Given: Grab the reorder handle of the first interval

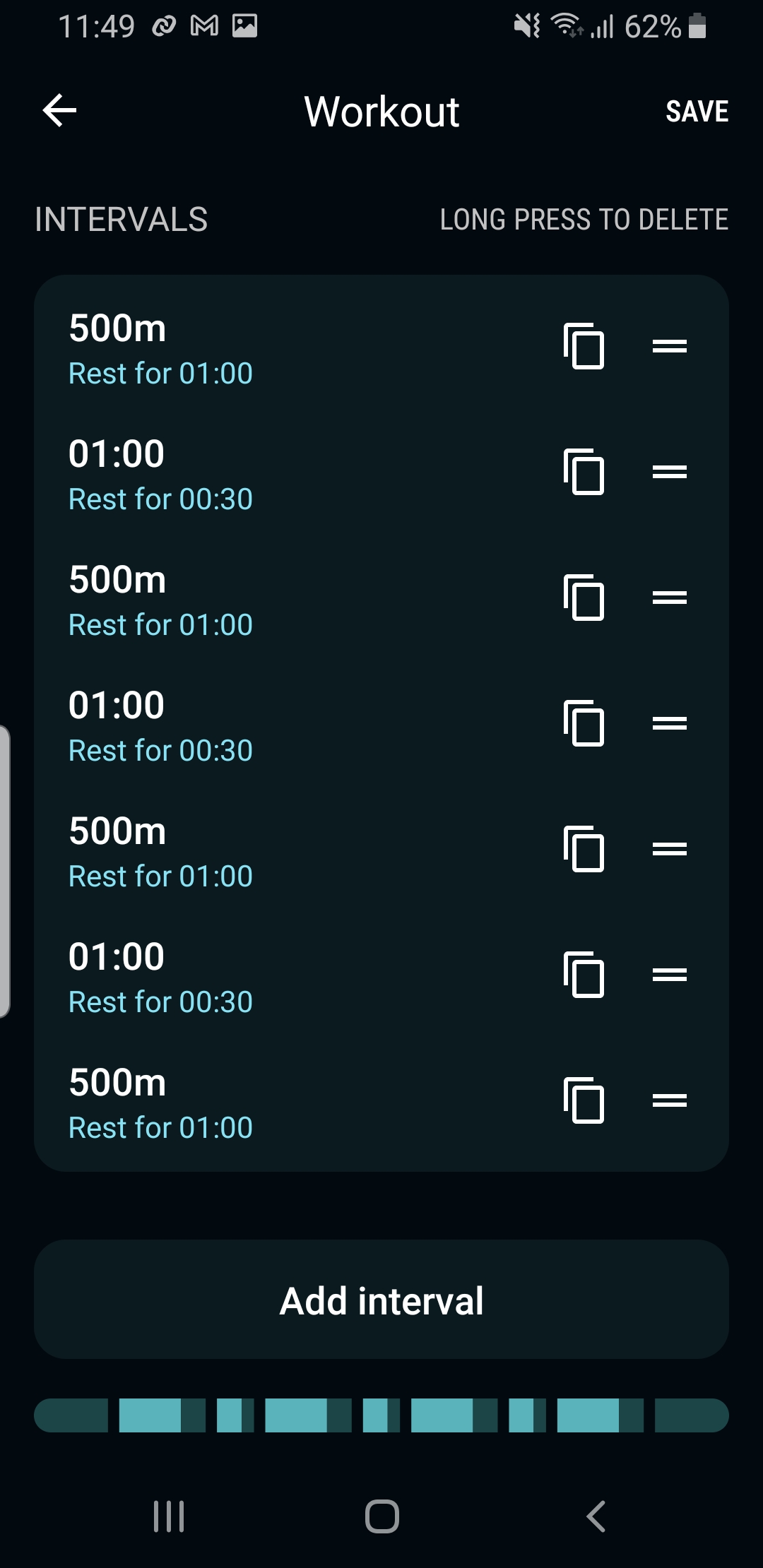Looking at the screenshot, I should tap(670, 346).
